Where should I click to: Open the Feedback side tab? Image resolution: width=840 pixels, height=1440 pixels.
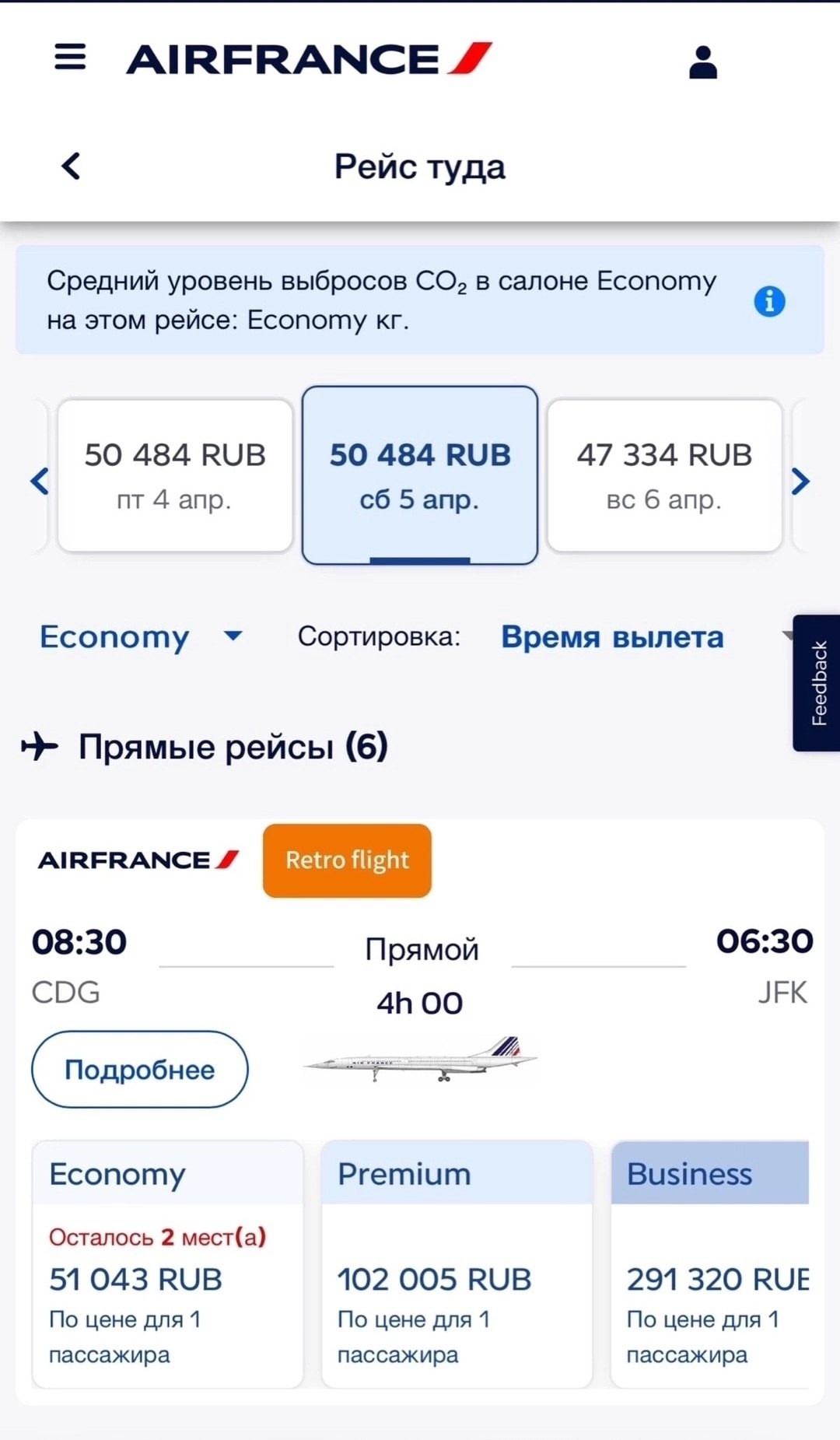pos(817,683)
